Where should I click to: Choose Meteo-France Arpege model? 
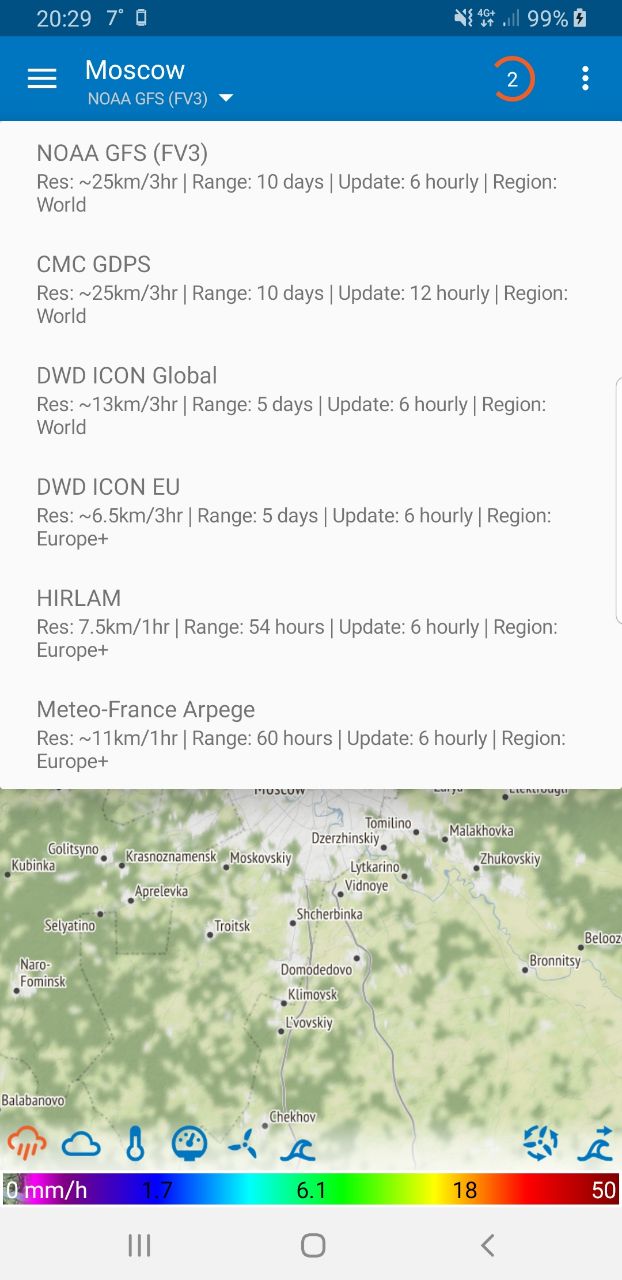(x=311, y=733)
